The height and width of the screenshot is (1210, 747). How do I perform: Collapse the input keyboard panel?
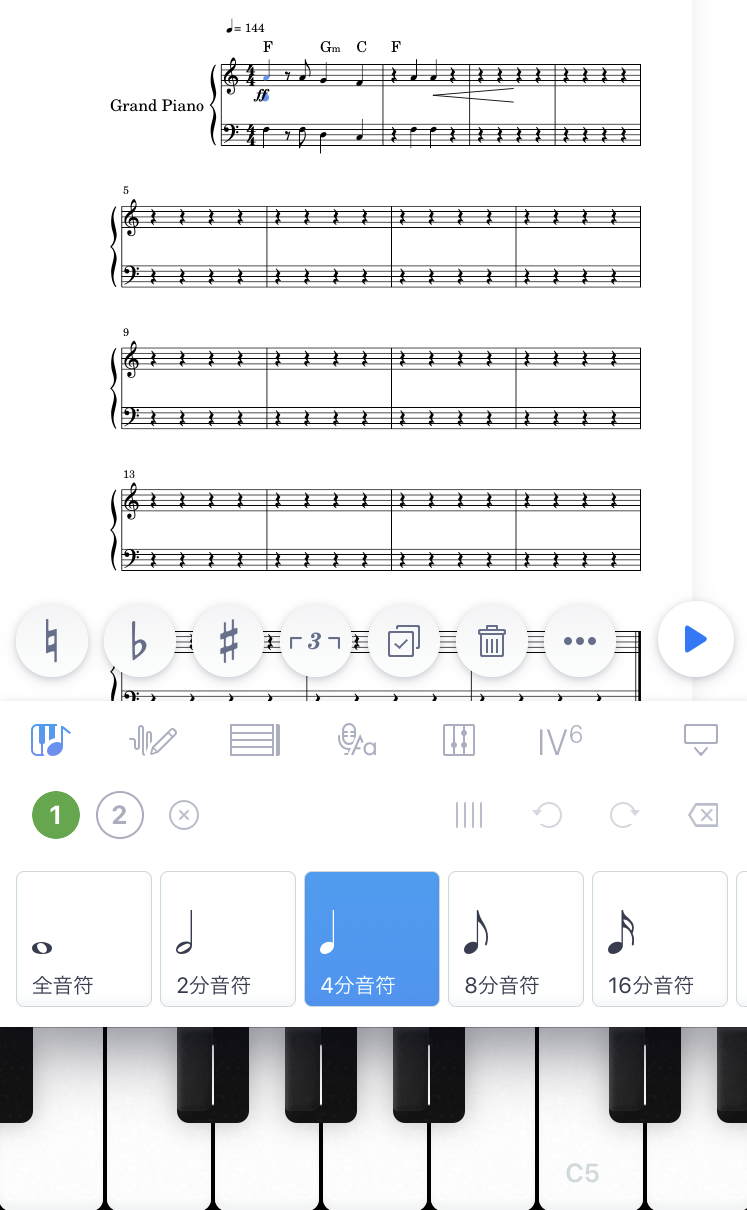click(x=700, y=741)
